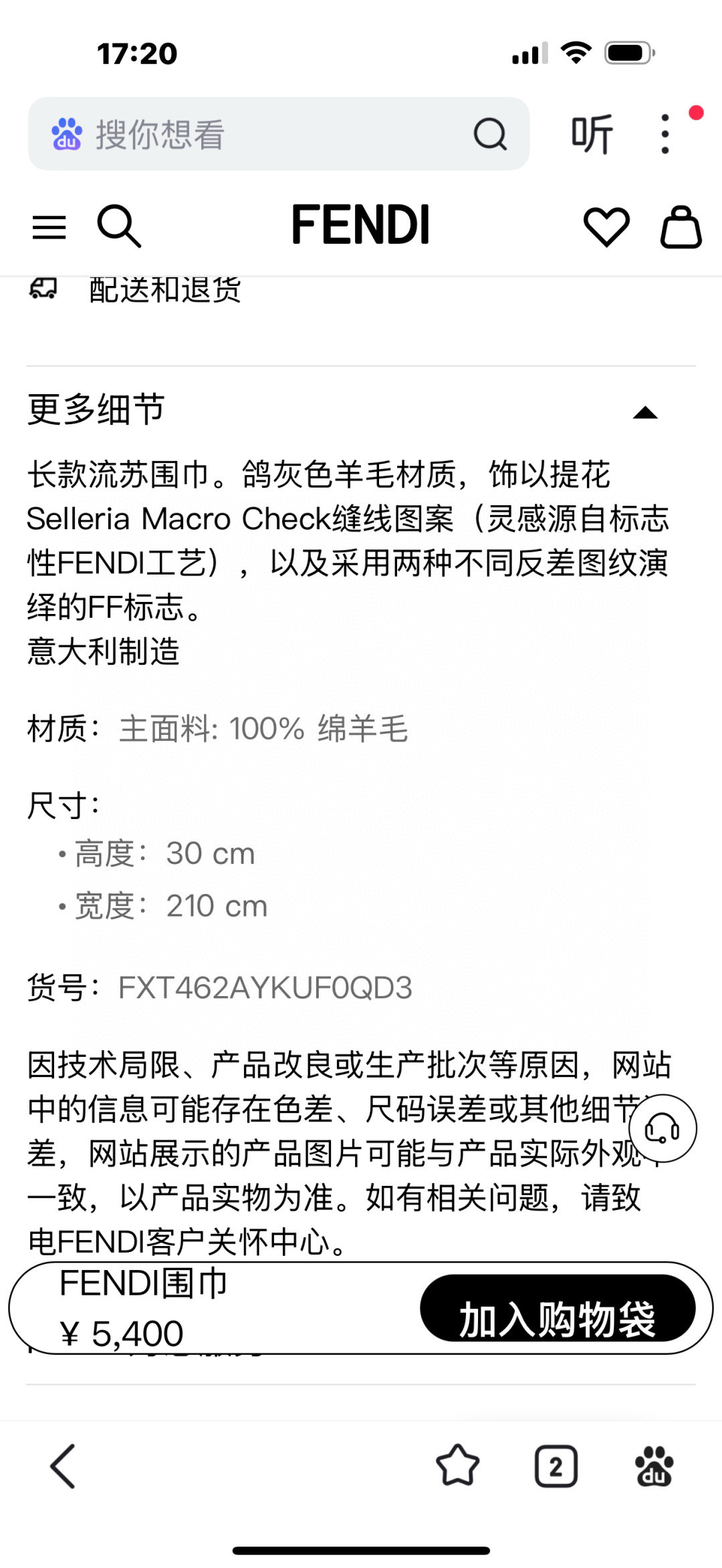722x1568 pixels.
Task: Open the shopping bag
Action: pyautogui.click(x=681, y=227)
